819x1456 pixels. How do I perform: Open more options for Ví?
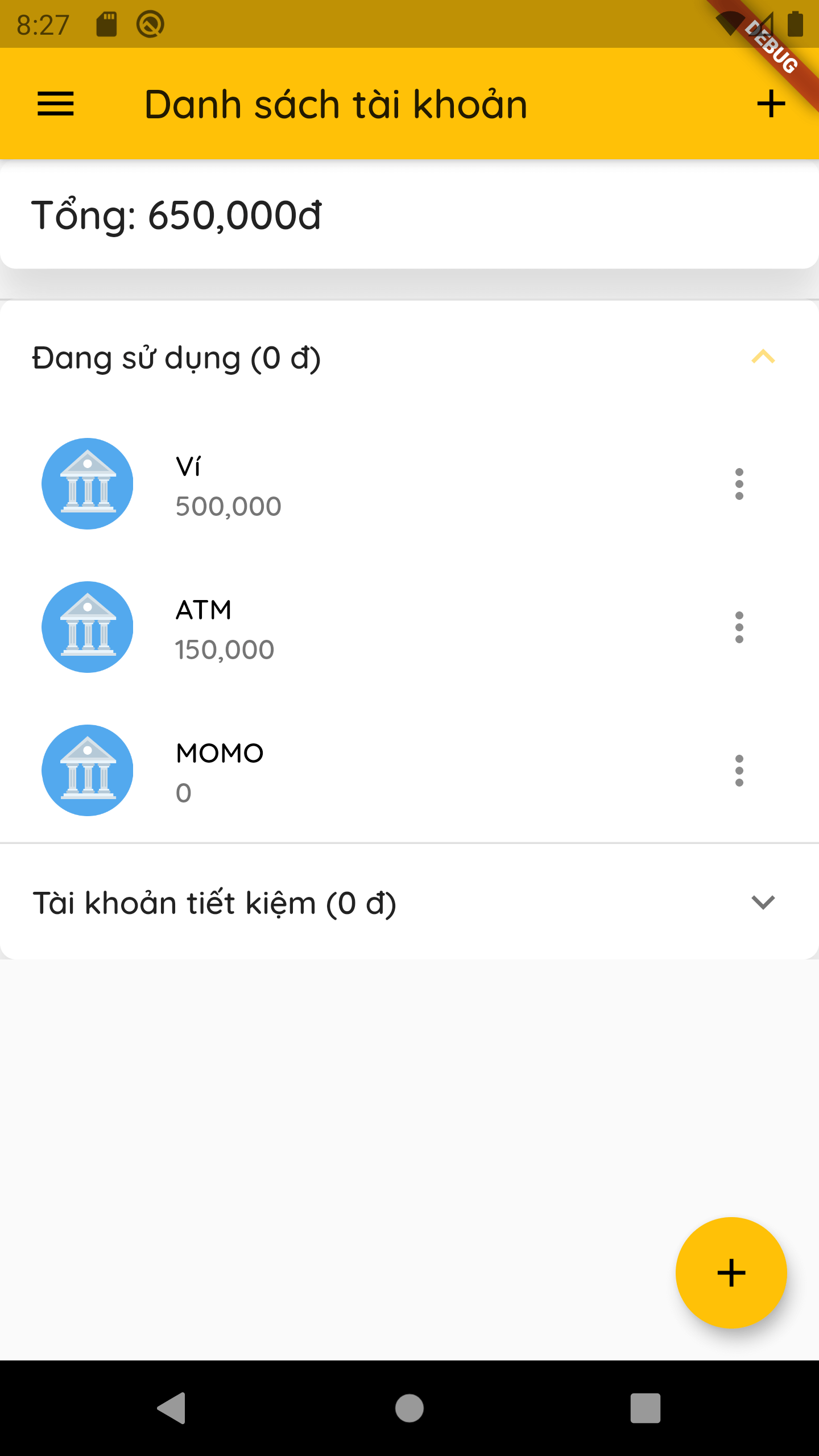pos(739,485)
